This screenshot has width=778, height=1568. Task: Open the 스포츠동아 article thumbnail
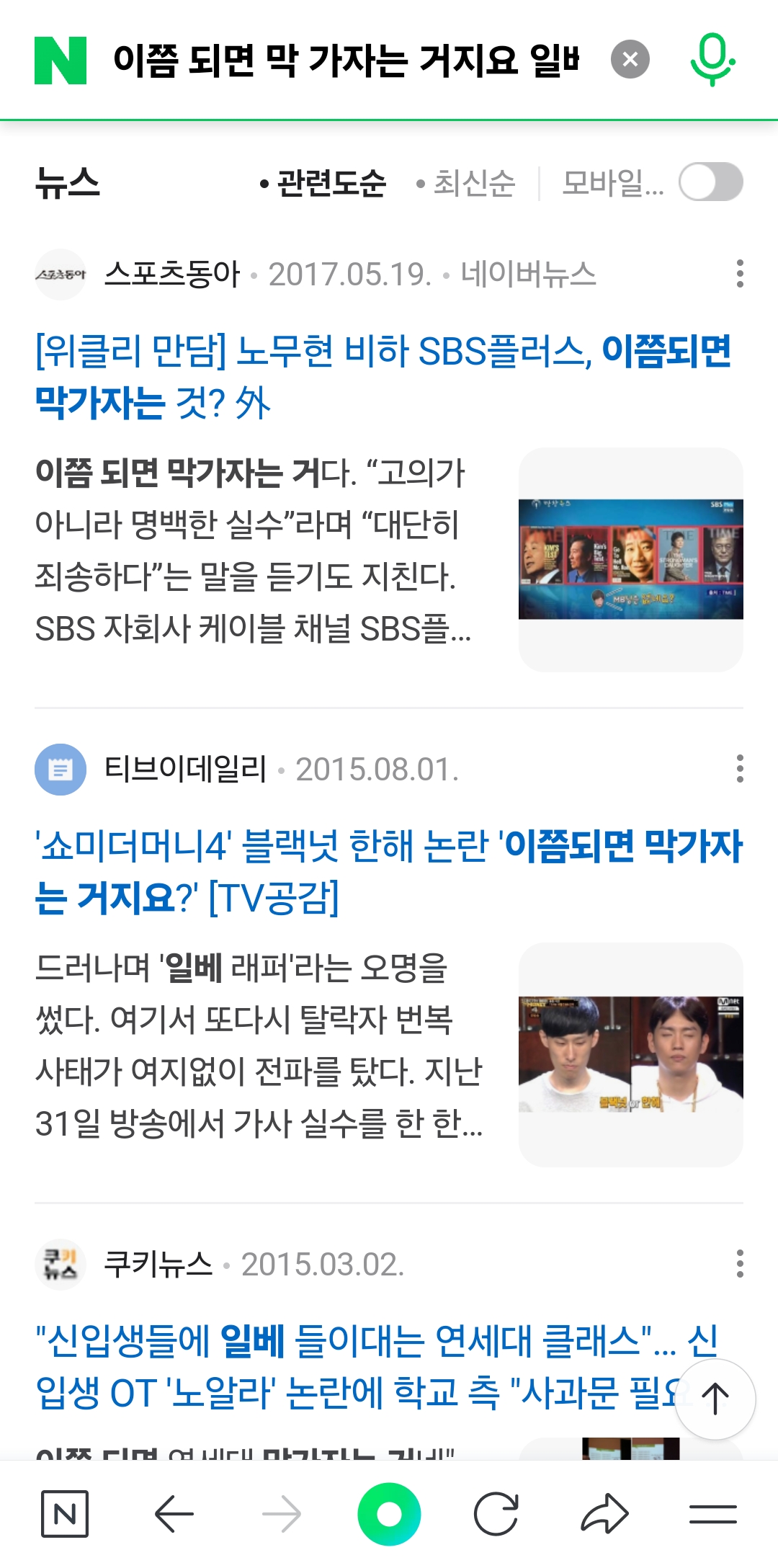[630, 559]
